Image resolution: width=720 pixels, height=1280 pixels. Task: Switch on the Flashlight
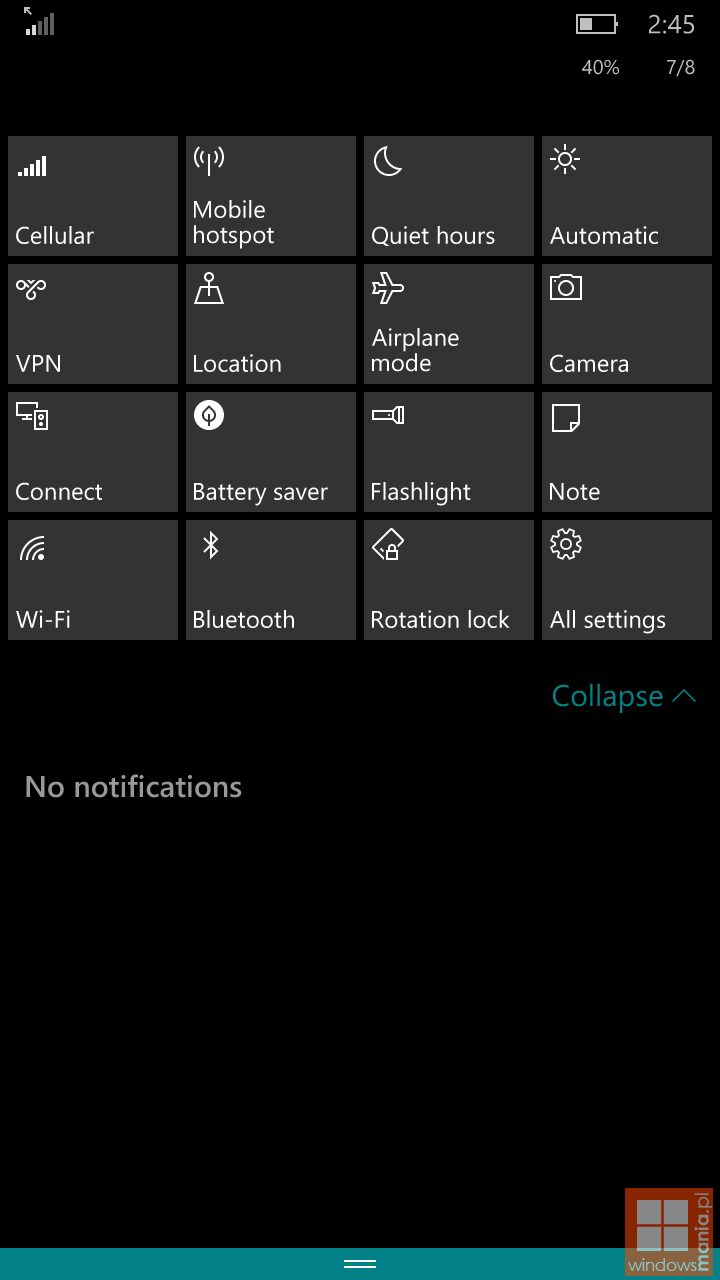449,452
